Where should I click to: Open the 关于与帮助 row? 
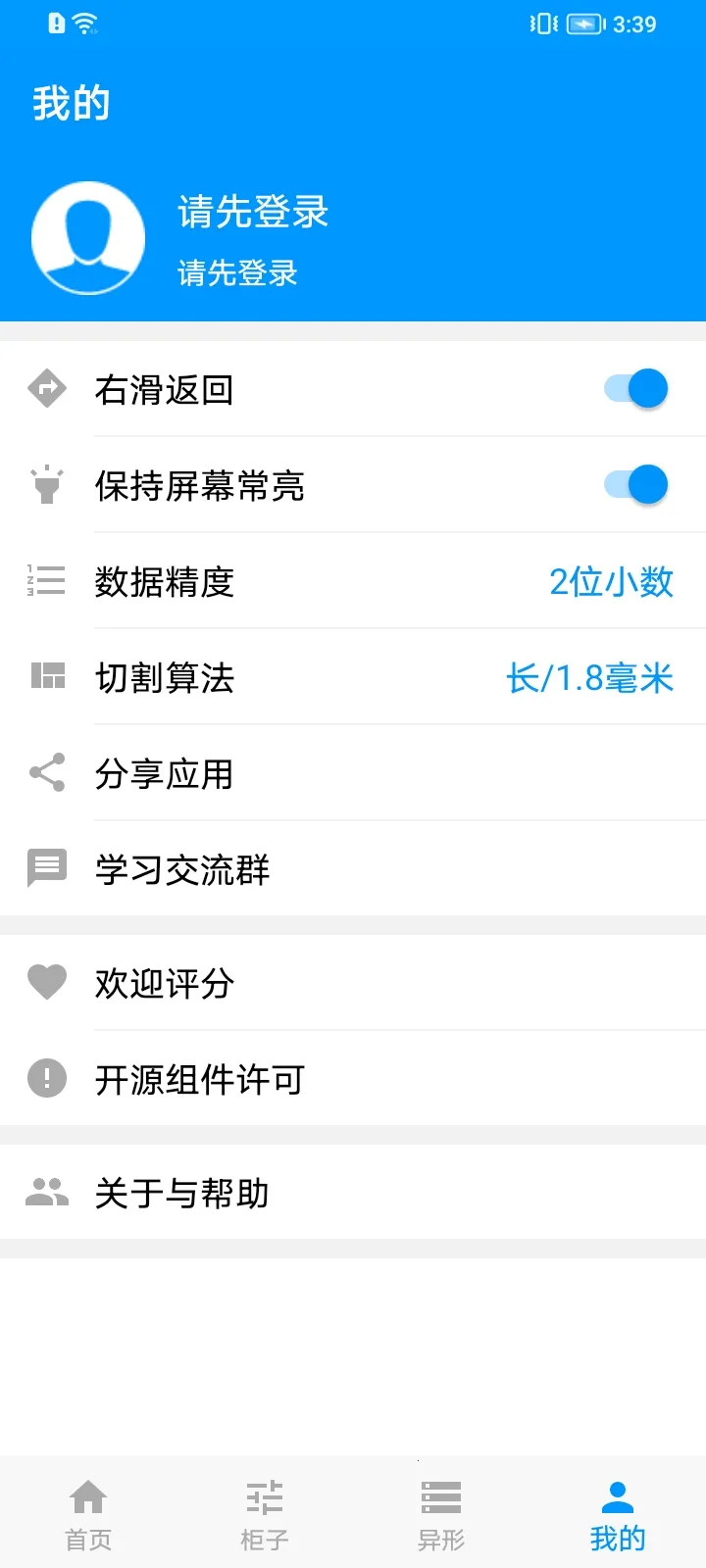(x=353, y=1193)
